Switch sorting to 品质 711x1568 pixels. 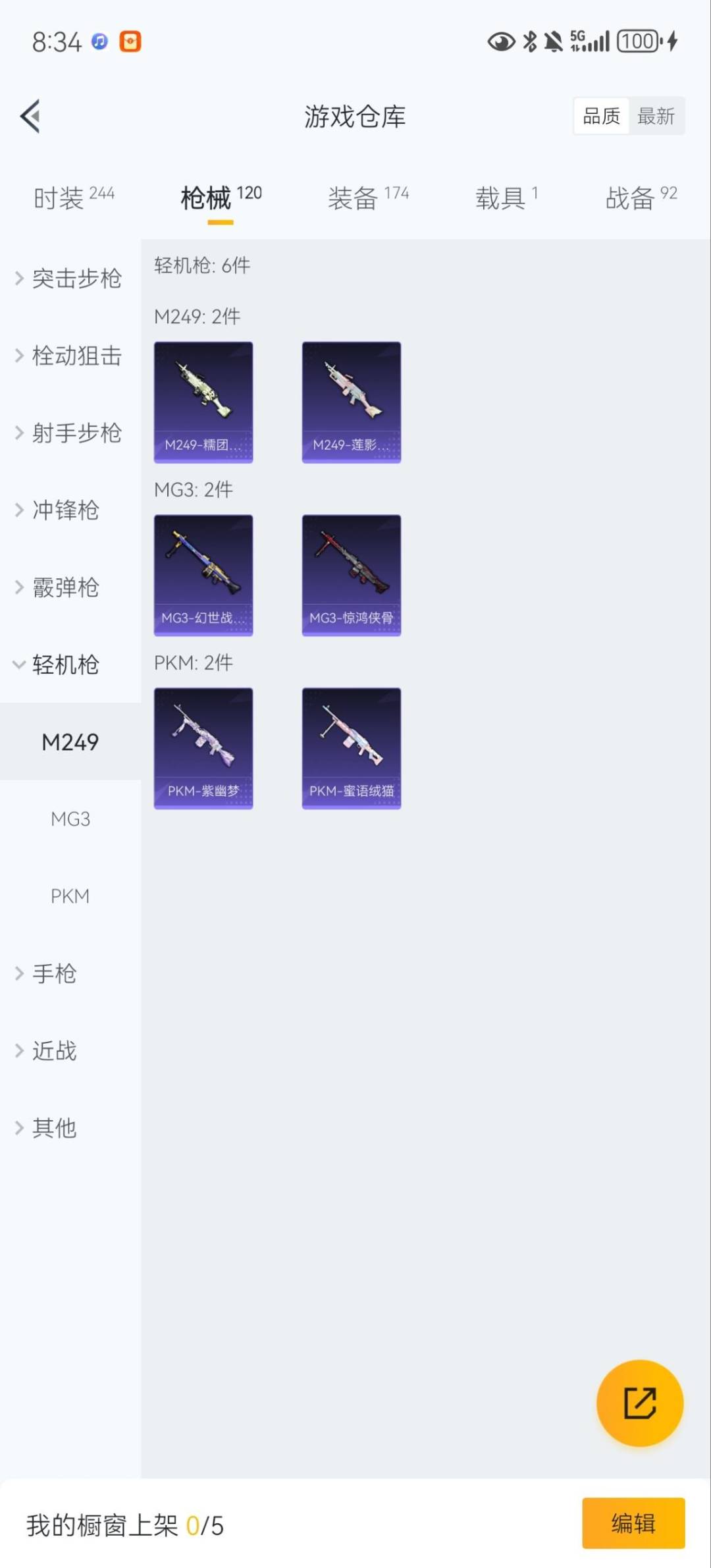pyautogui.click(x=600, y=116)
